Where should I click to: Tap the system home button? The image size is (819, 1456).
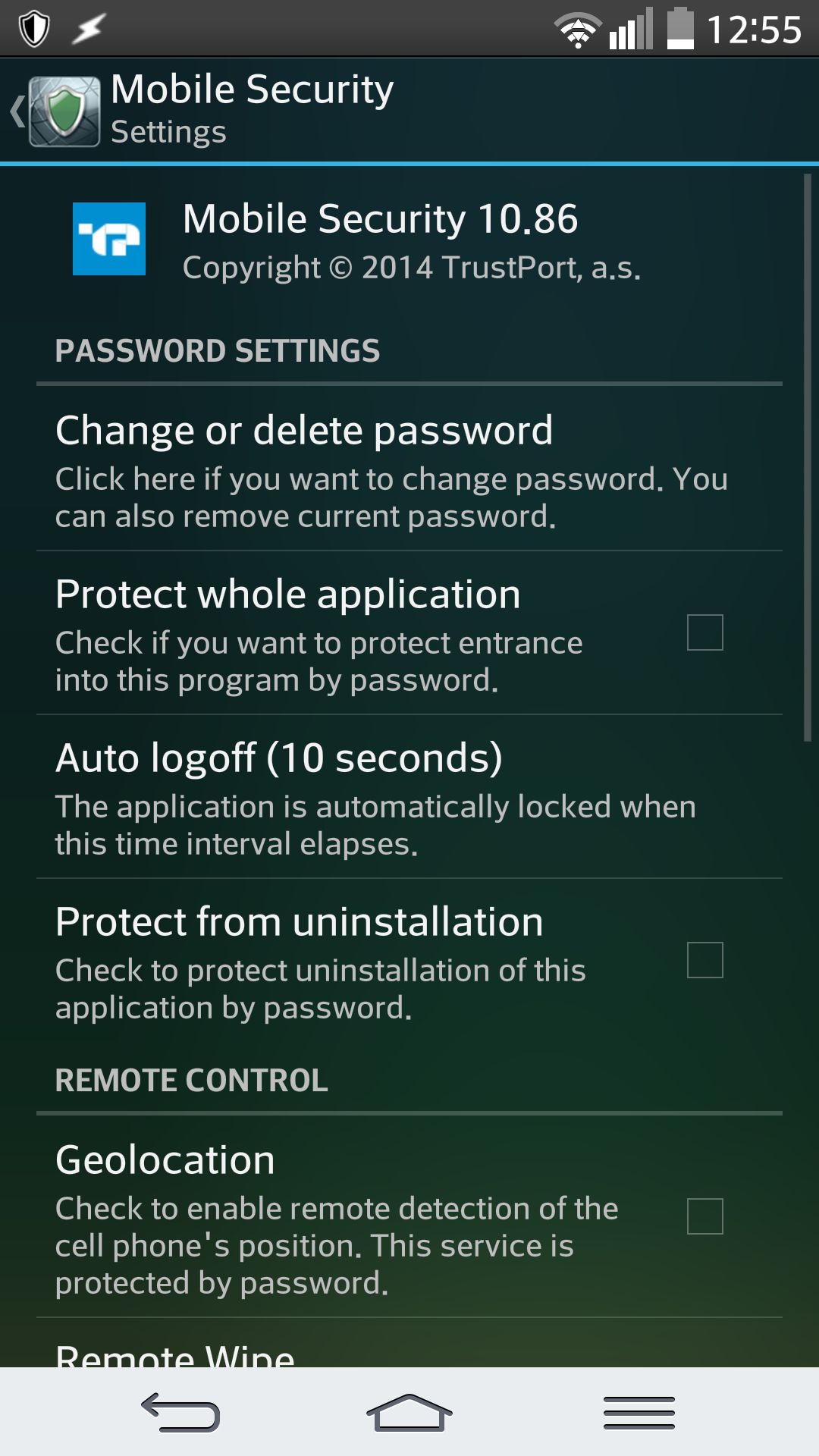click(409, 1413)
